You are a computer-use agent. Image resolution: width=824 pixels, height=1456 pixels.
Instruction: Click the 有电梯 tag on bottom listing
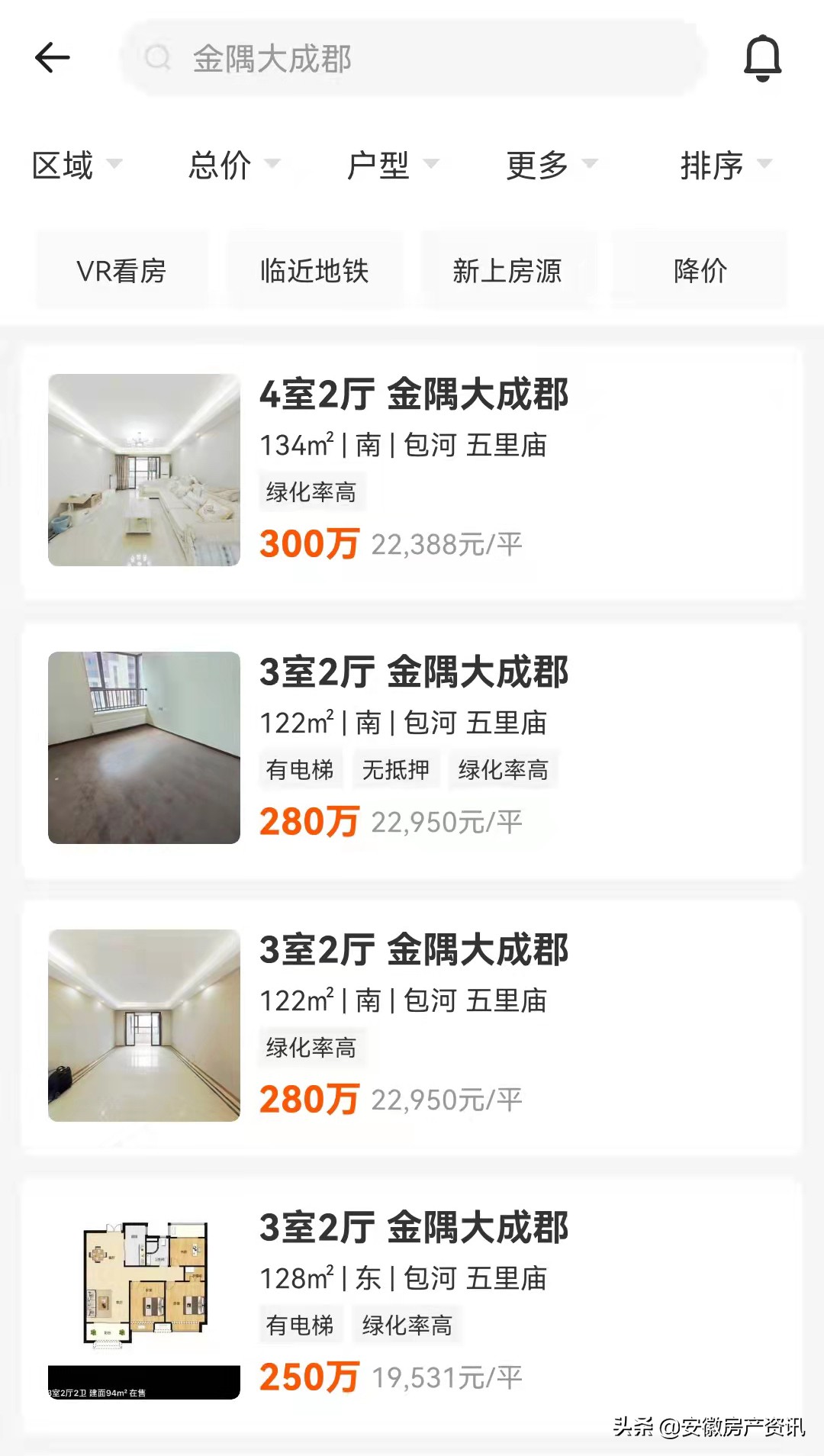[301, 1326]
